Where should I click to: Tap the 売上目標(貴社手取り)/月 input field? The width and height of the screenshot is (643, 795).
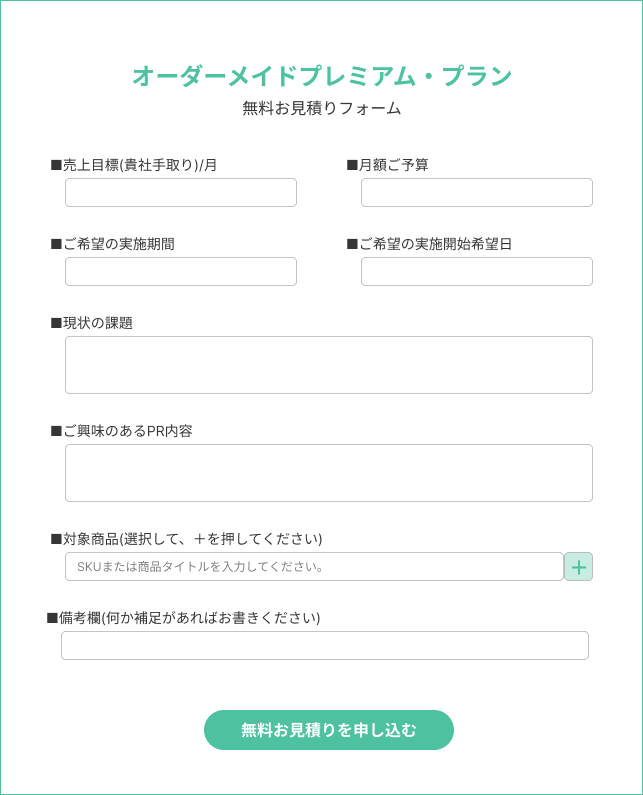[x=180, y=192]
